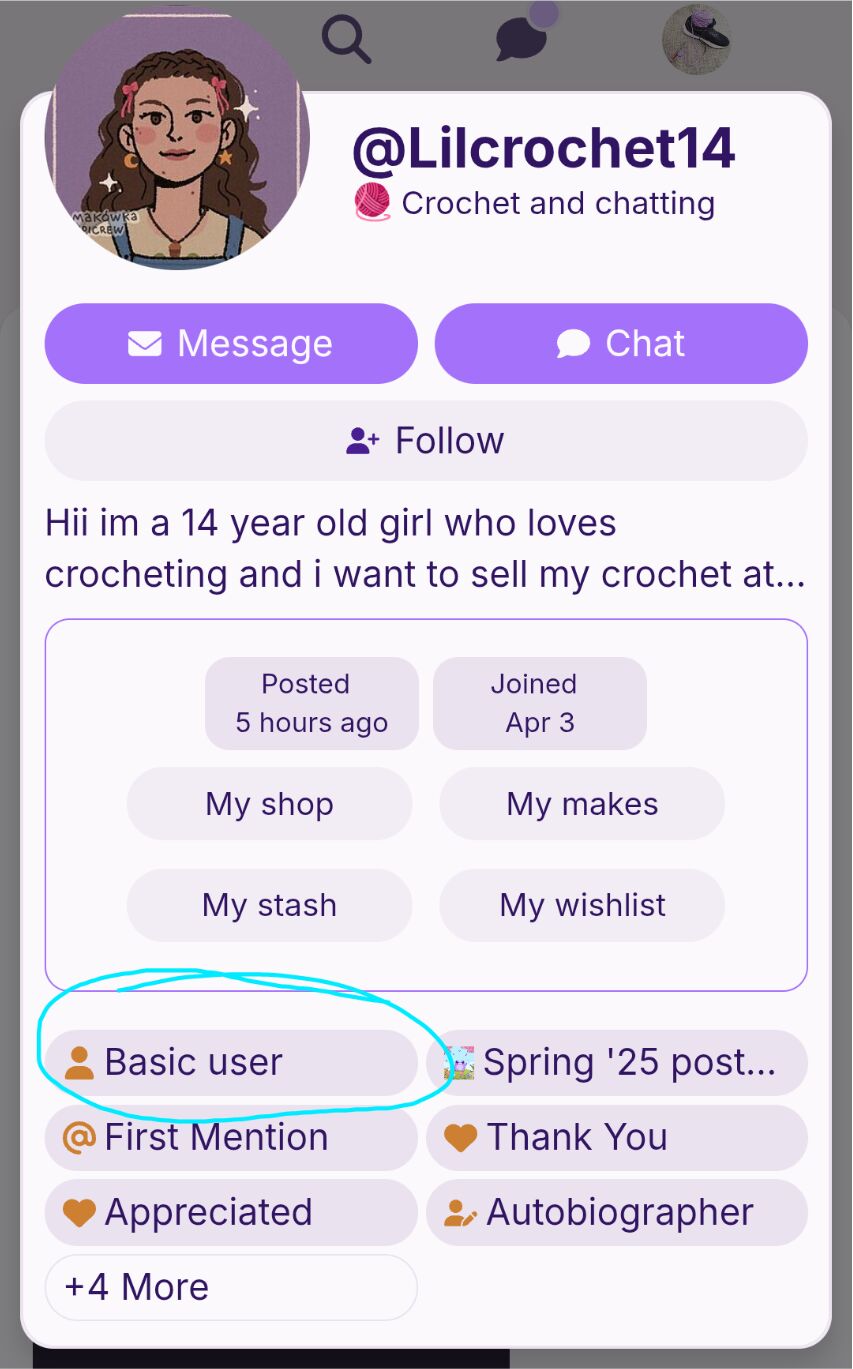Viewport: 853px width, 1369px height.
Task: Open My wishlist
Action: (582, 905)
